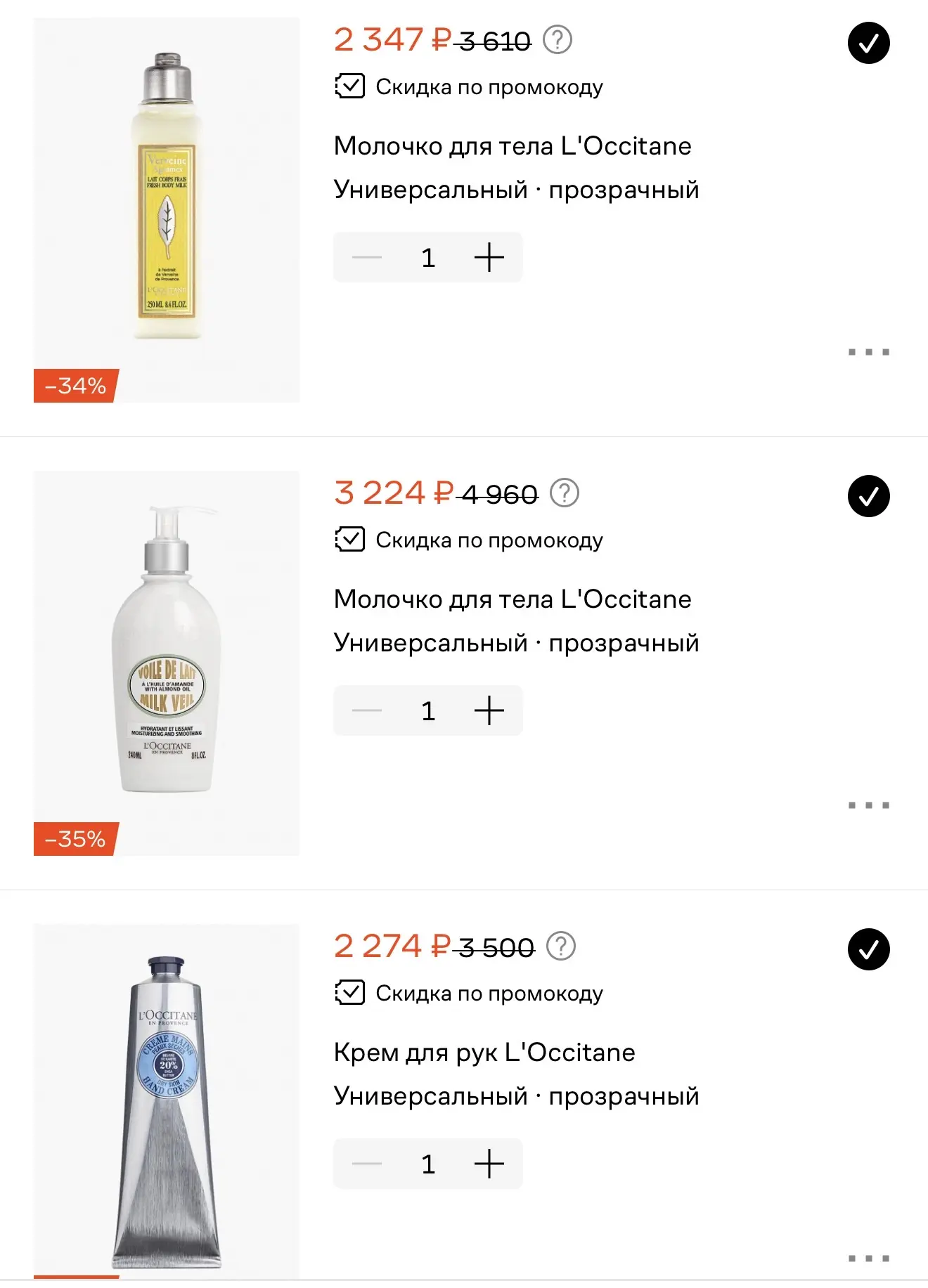Open options menu for the 3 224 ₽ item
The height and width of the screenshot is (1288, 928).
(x=868, y=805)
